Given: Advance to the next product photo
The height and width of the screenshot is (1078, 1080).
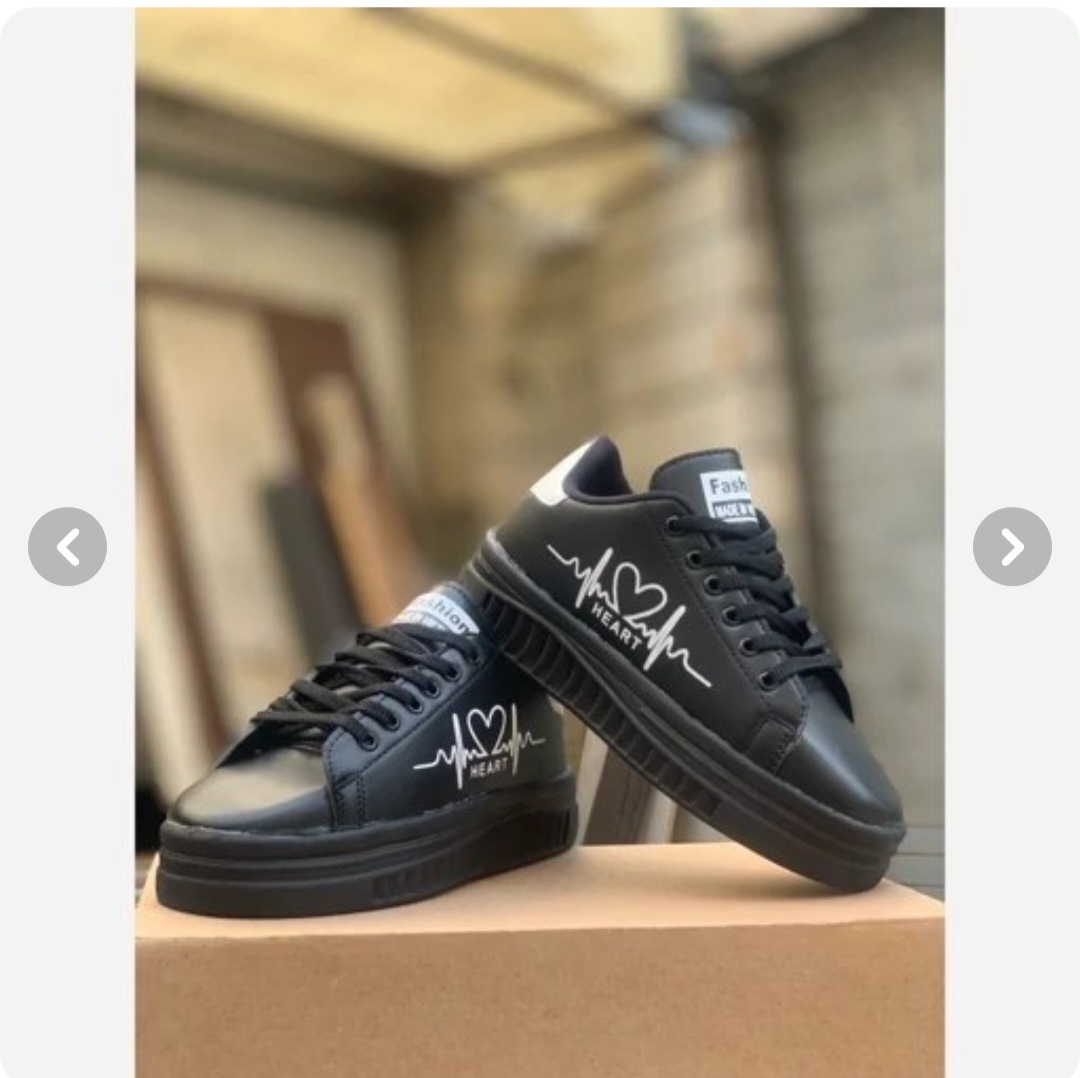Looking at the screenshot, I should click(x=1012, y=546).
